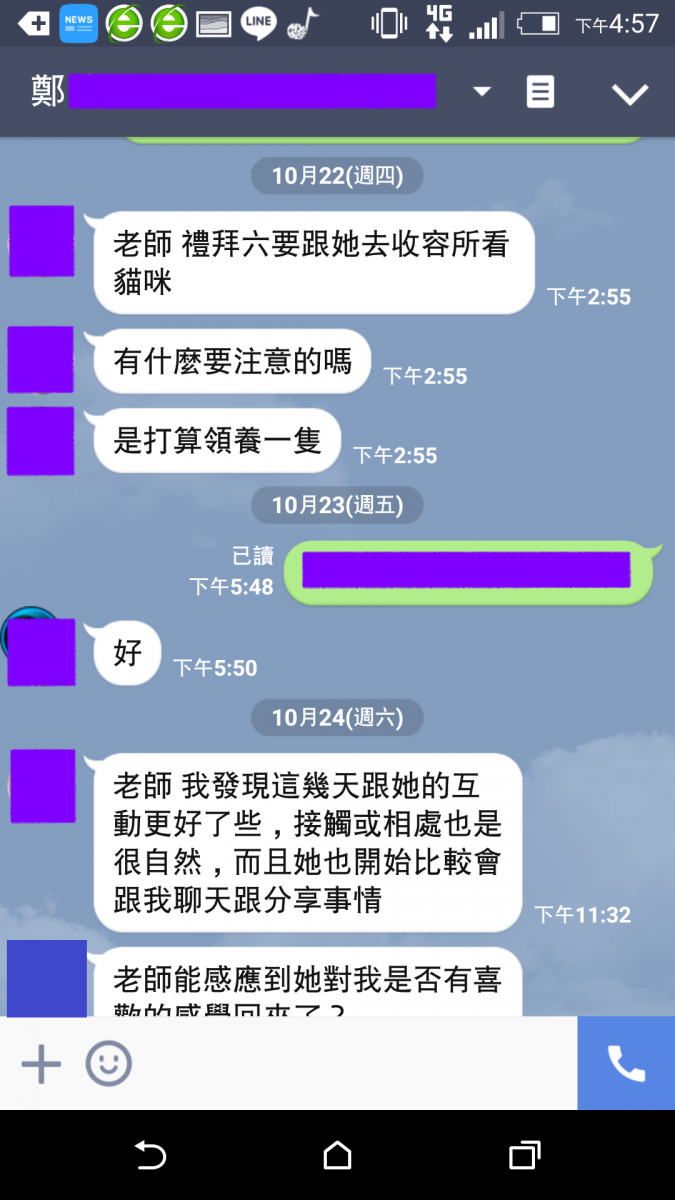
Task: Go back with the system back button
Action: click(150, 1156)
